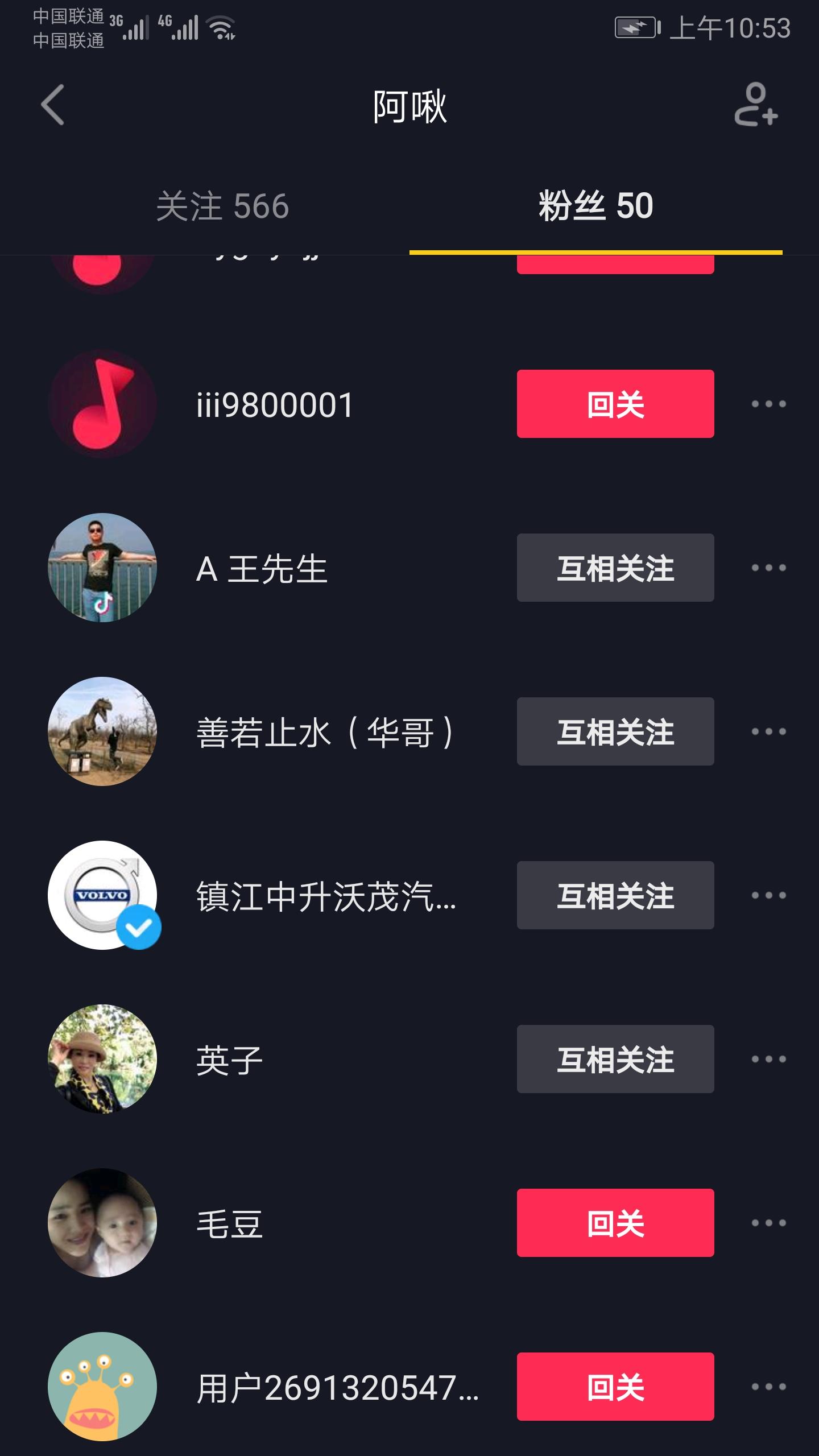
Task: Open more options for A 王先生
Action: (768, 568)
